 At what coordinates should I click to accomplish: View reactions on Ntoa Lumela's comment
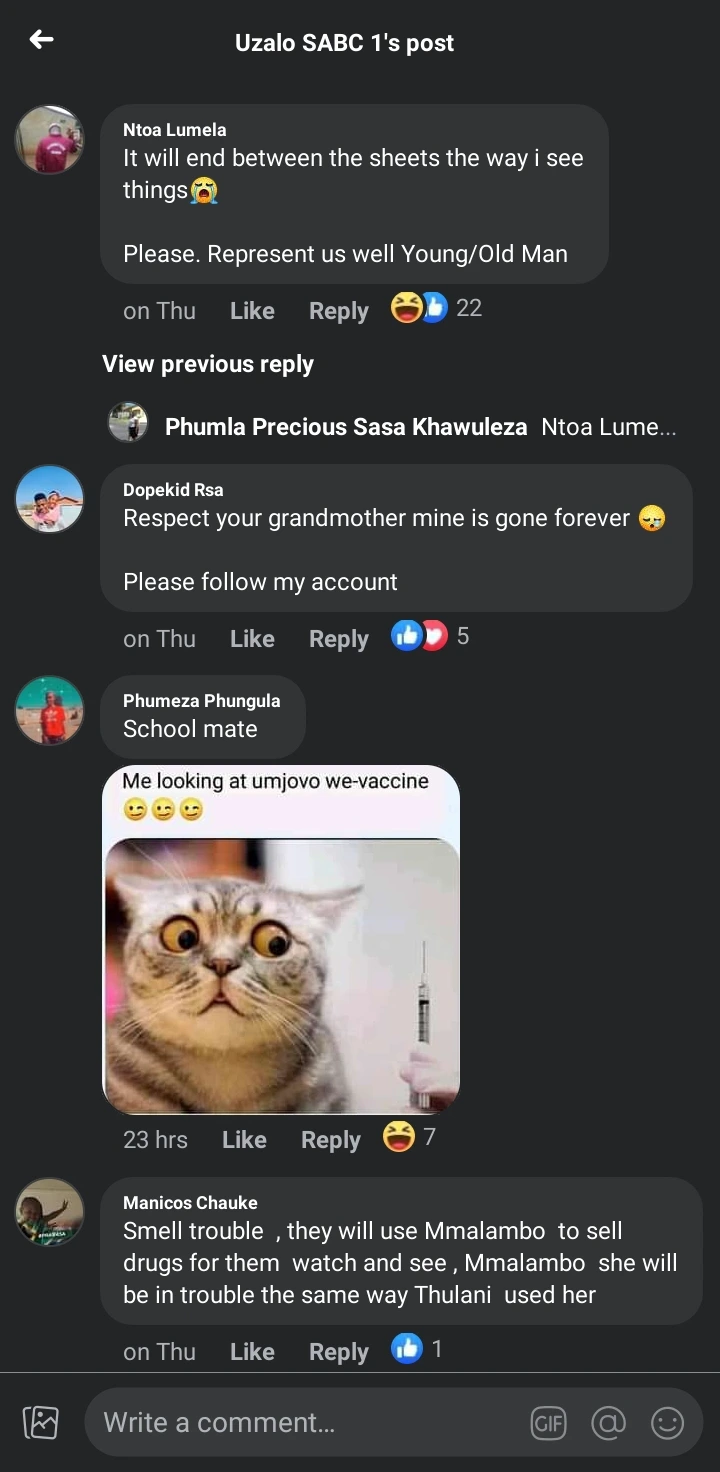(437, 308)
